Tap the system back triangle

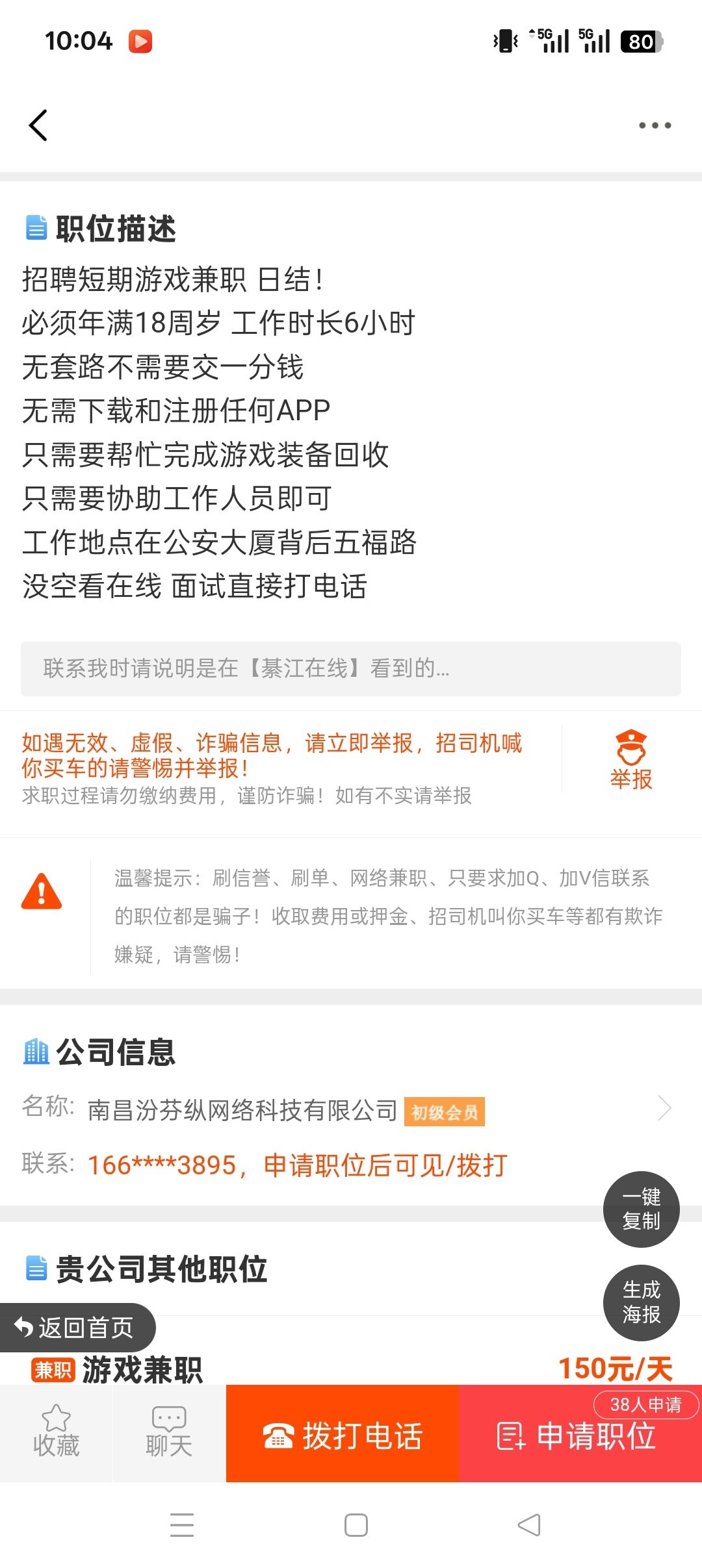click(x=529, y=1525)
